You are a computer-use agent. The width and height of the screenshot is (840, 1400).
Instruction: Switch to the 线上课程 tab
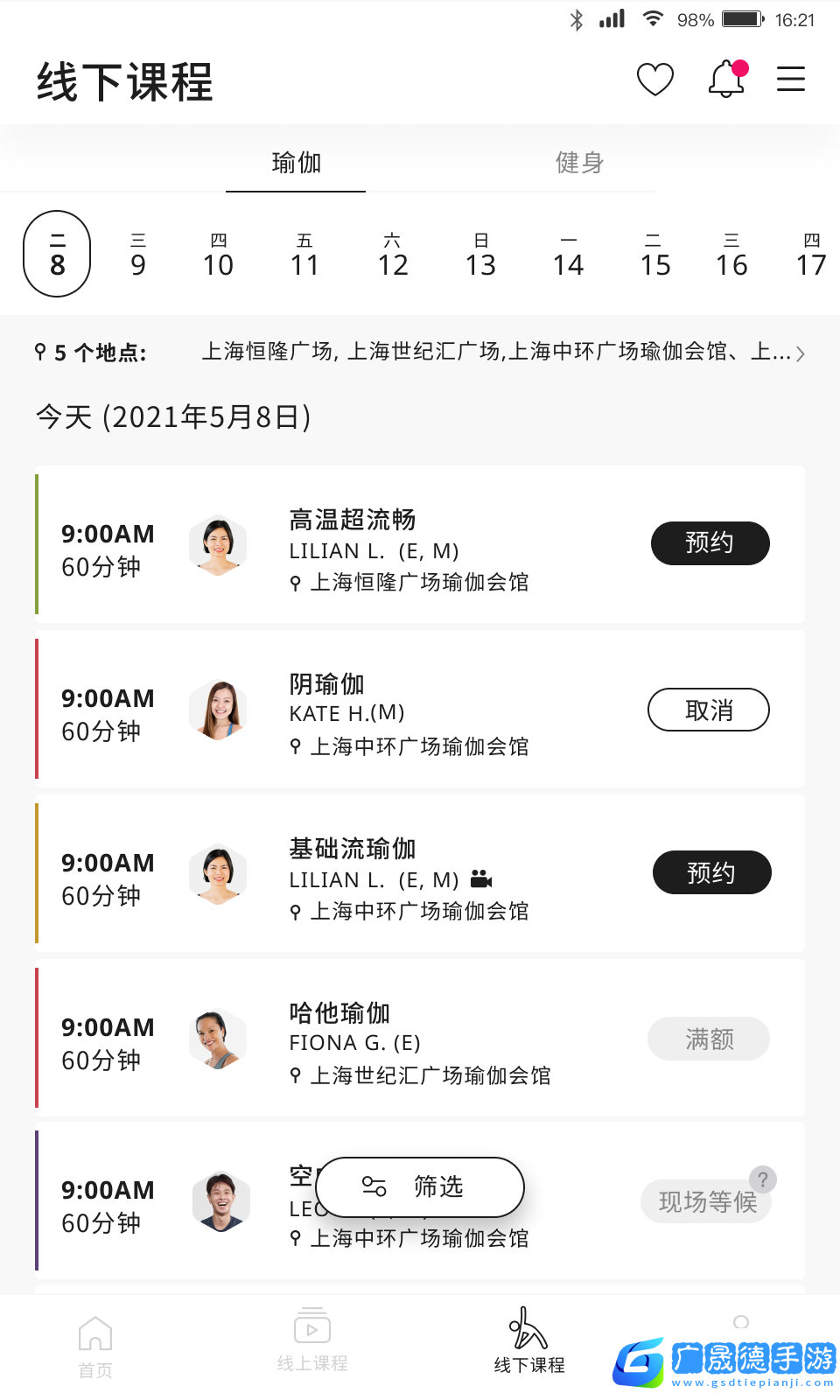(x=312, y=1340)
